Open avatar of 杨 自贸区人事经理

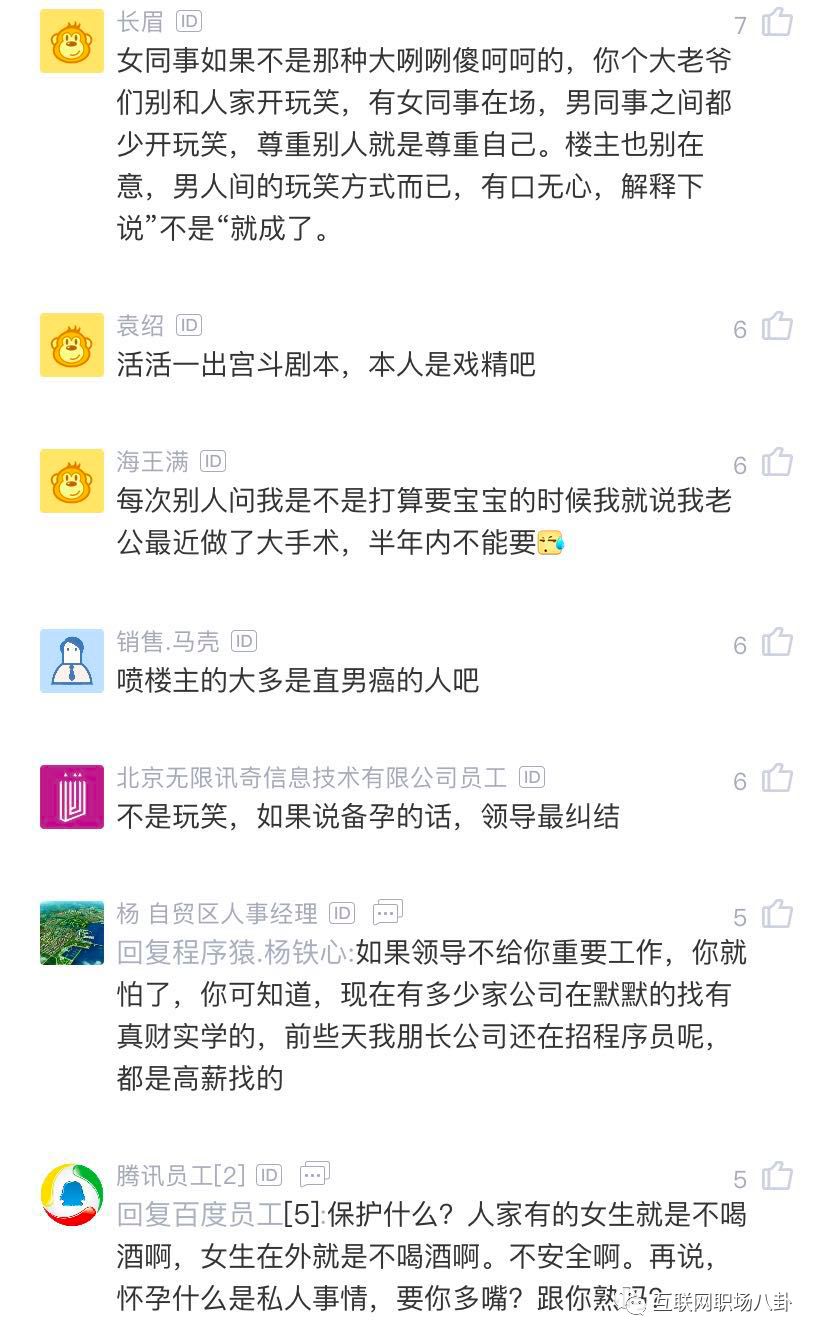pos(72,933)
